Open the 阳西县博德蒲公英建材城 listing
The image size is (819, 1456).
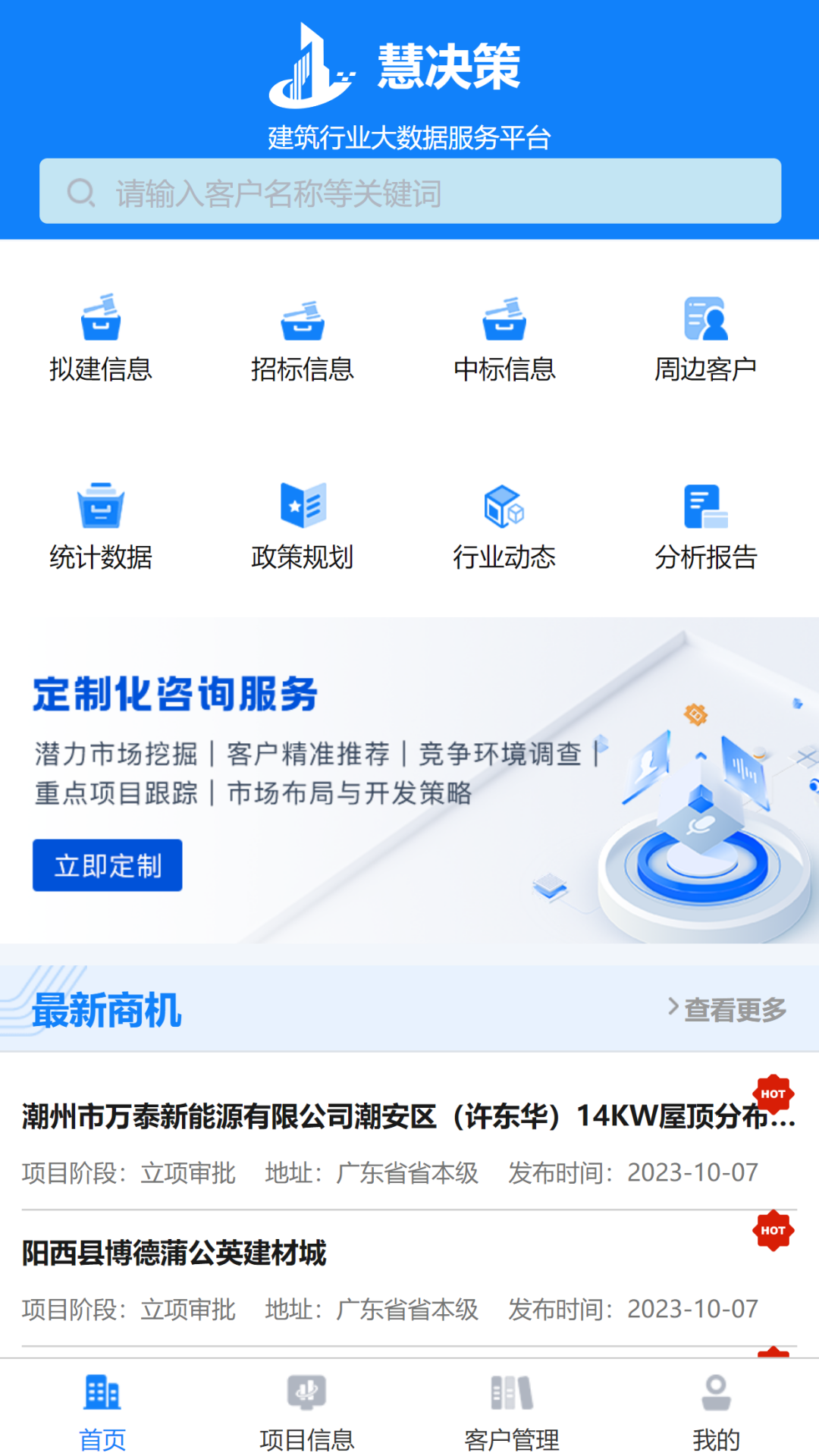point(409,1279)
